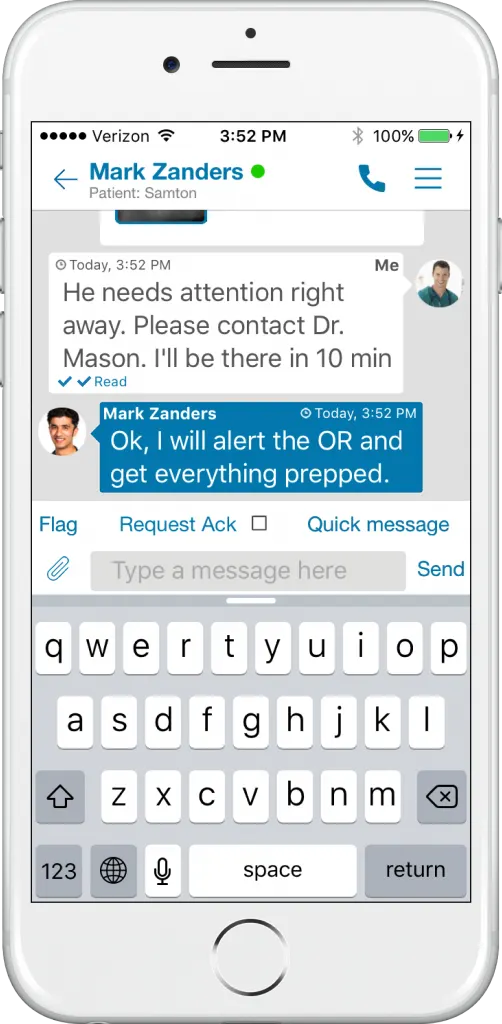Check the Request Ack box

[259, 523]
